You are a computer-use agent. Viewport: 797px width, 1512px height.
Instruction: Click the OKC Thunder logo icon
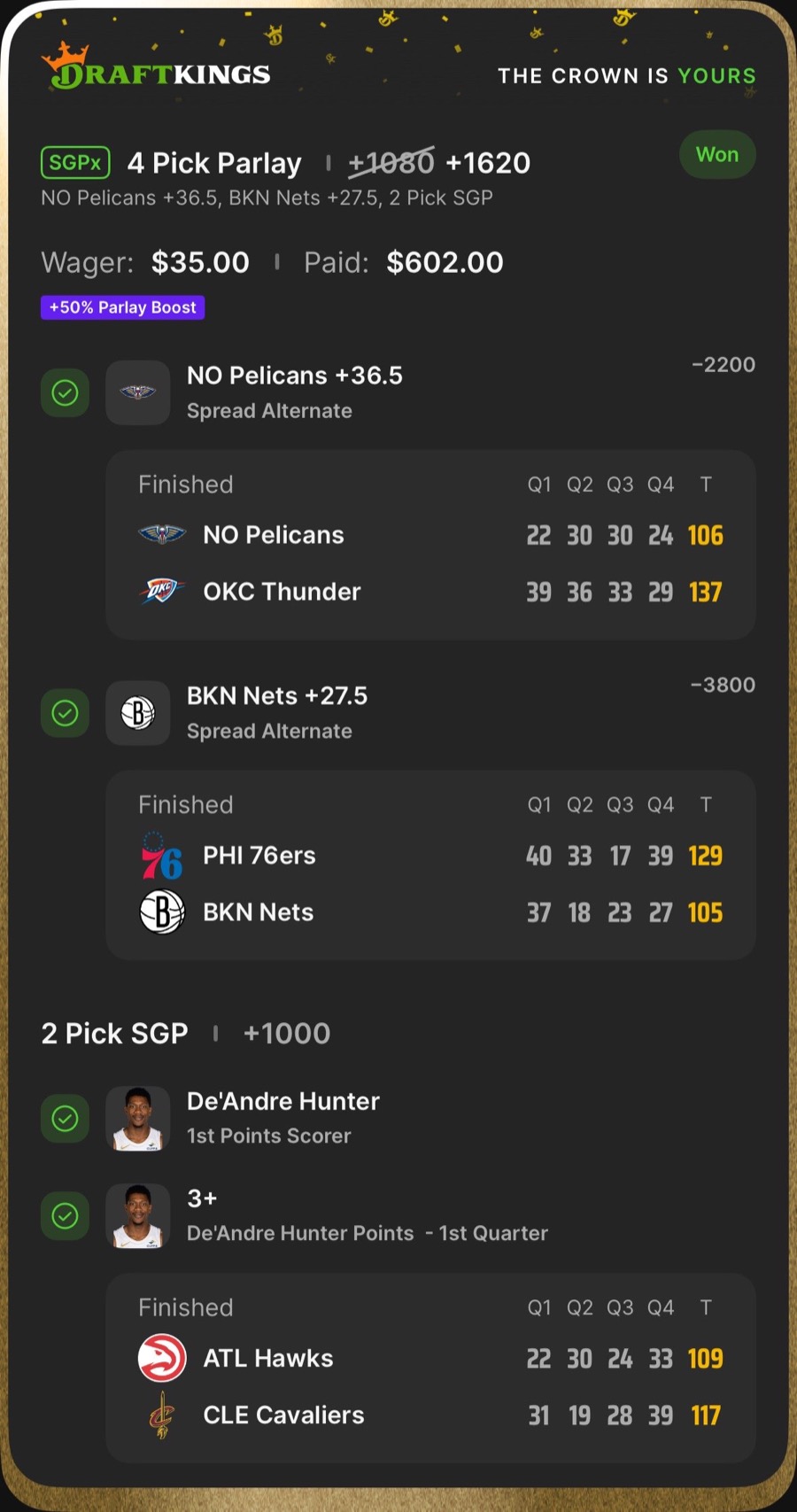(161, 591)
